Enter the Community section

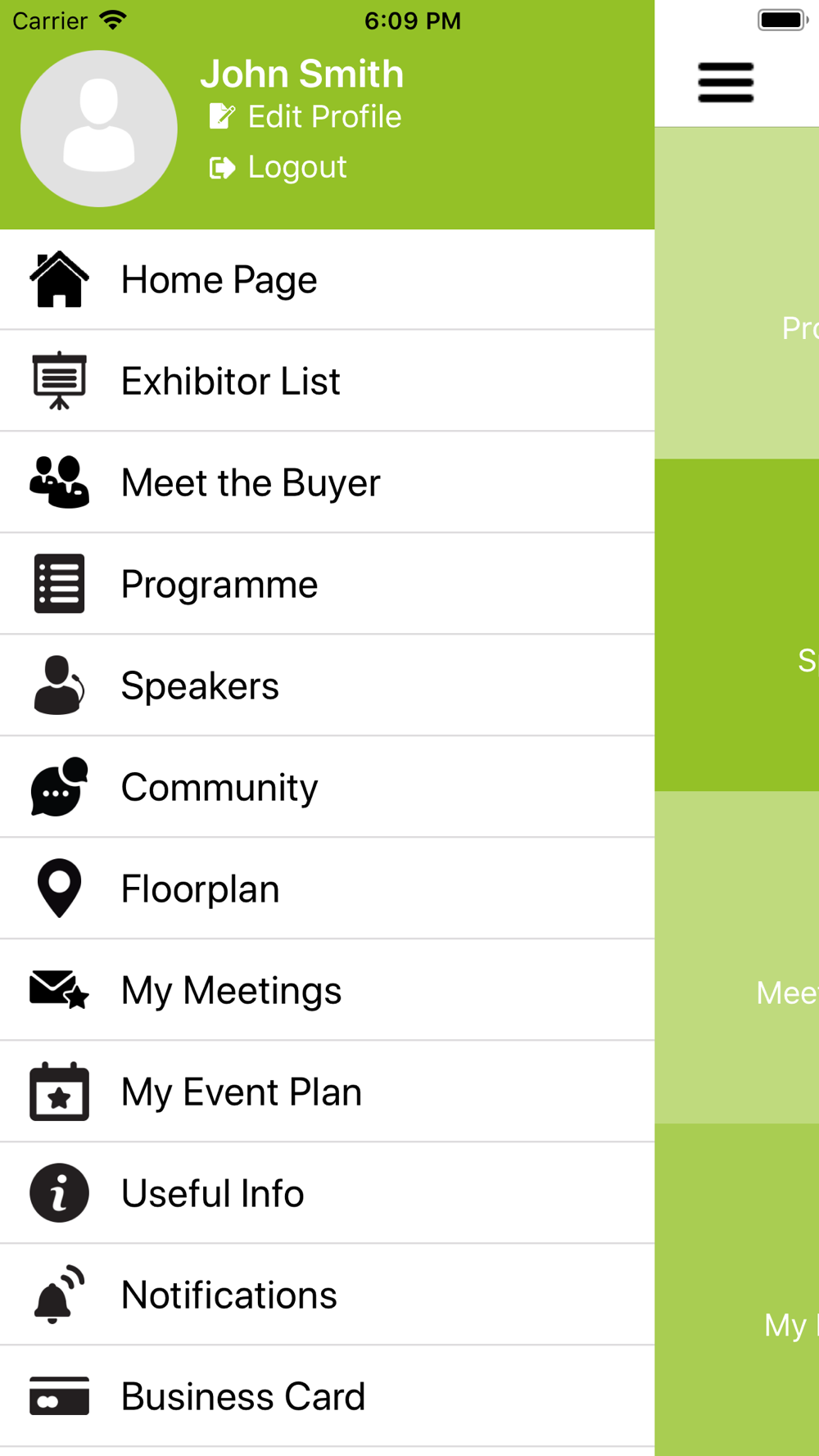click(328, 788)
